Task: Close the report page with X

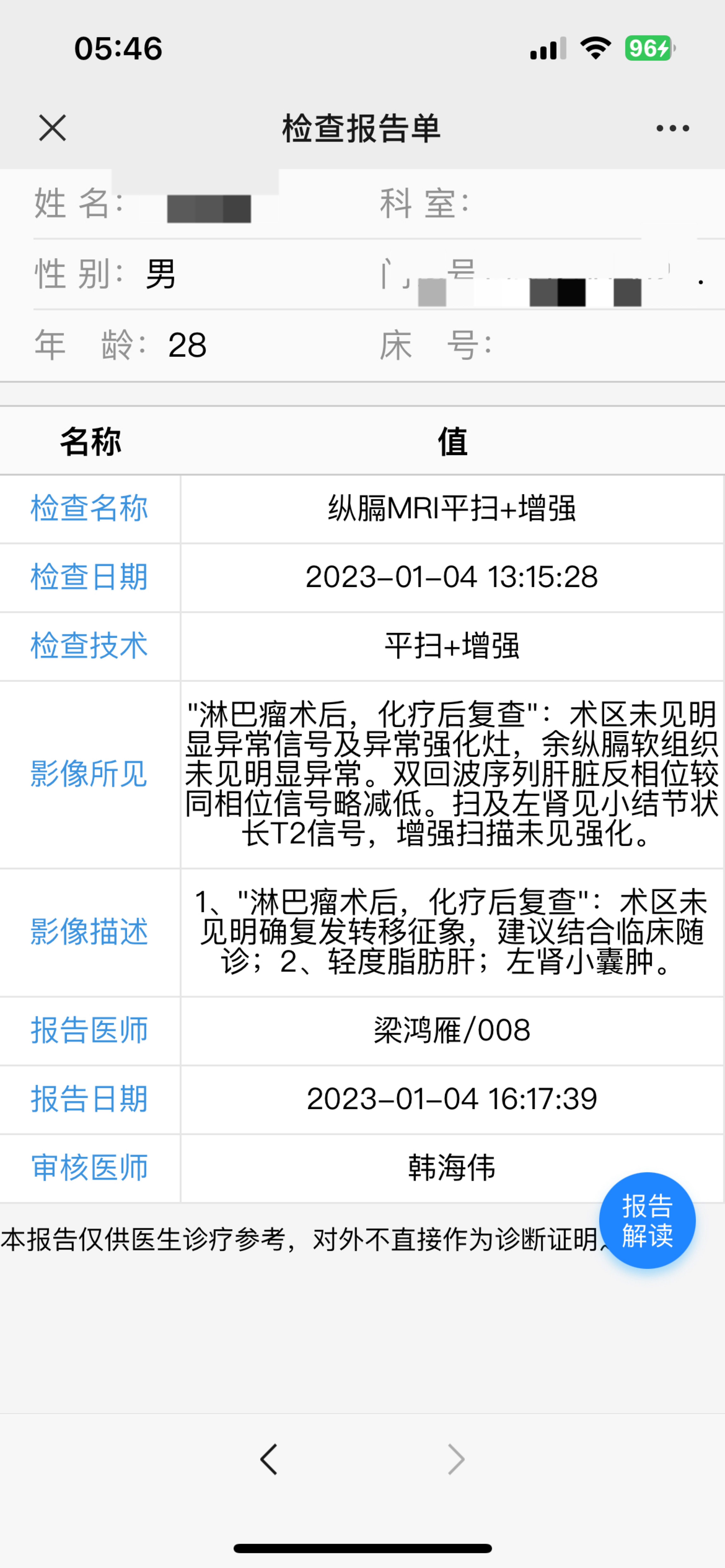Action: click(x=52, y=128)
